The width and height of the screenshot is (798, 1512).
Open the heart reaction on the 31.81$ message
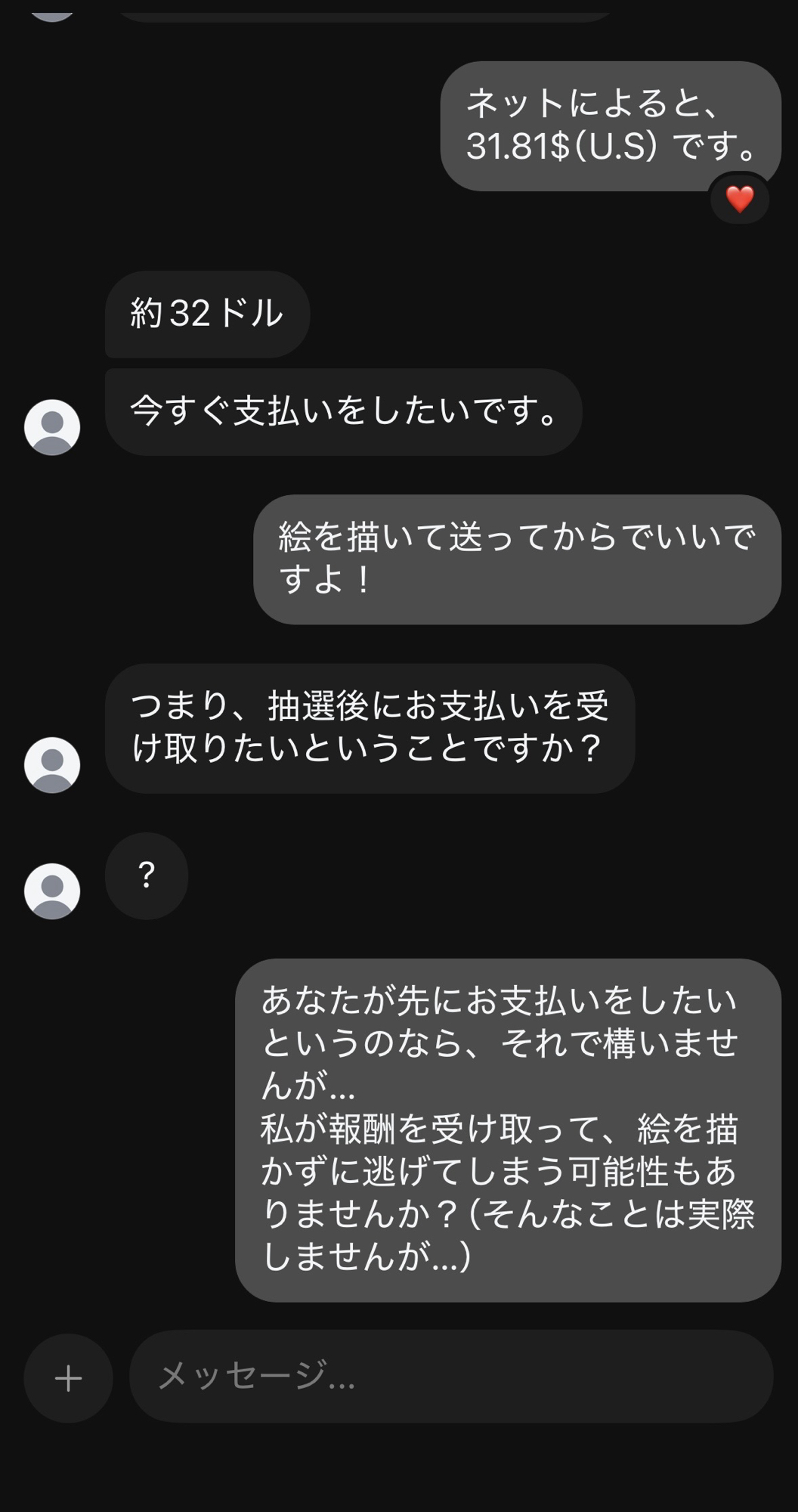point(740,200)
